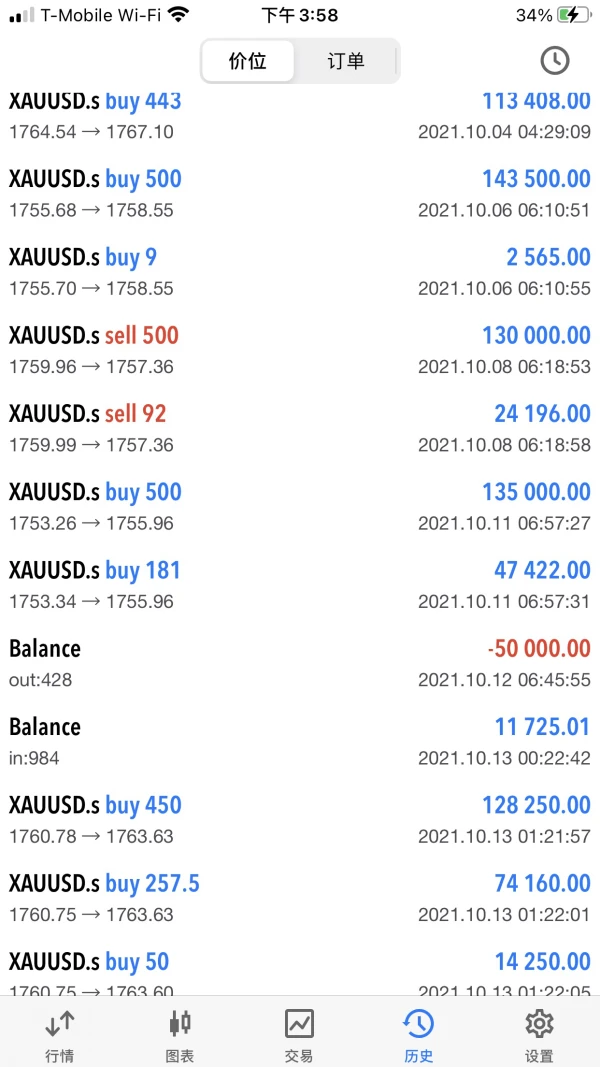View the XAUUSD.s sell 92 deal
600x1067 pixels.
click(300, 427)
